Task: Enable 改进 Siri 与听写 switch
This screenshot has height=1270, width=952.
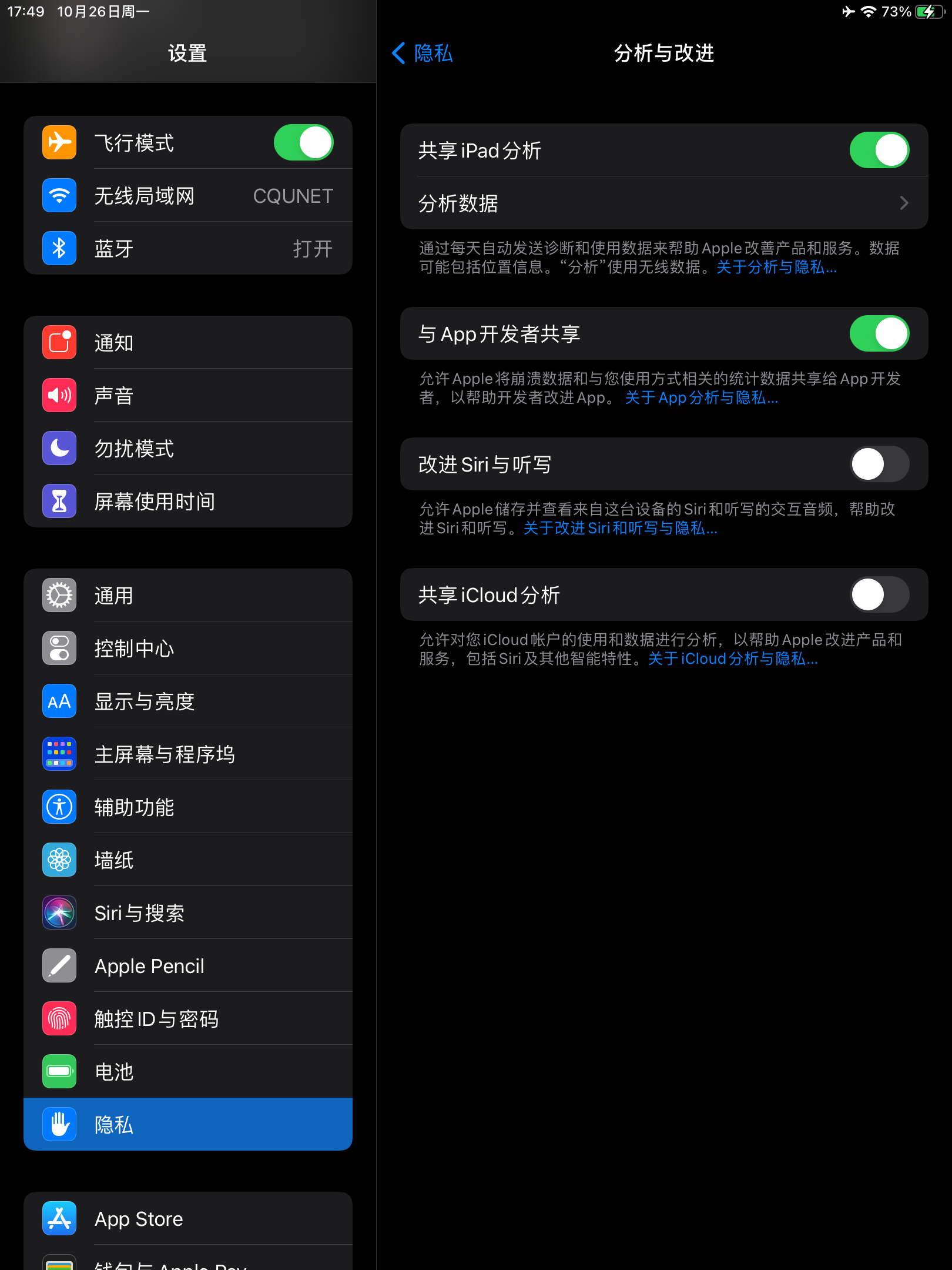Action: (879, 464)
